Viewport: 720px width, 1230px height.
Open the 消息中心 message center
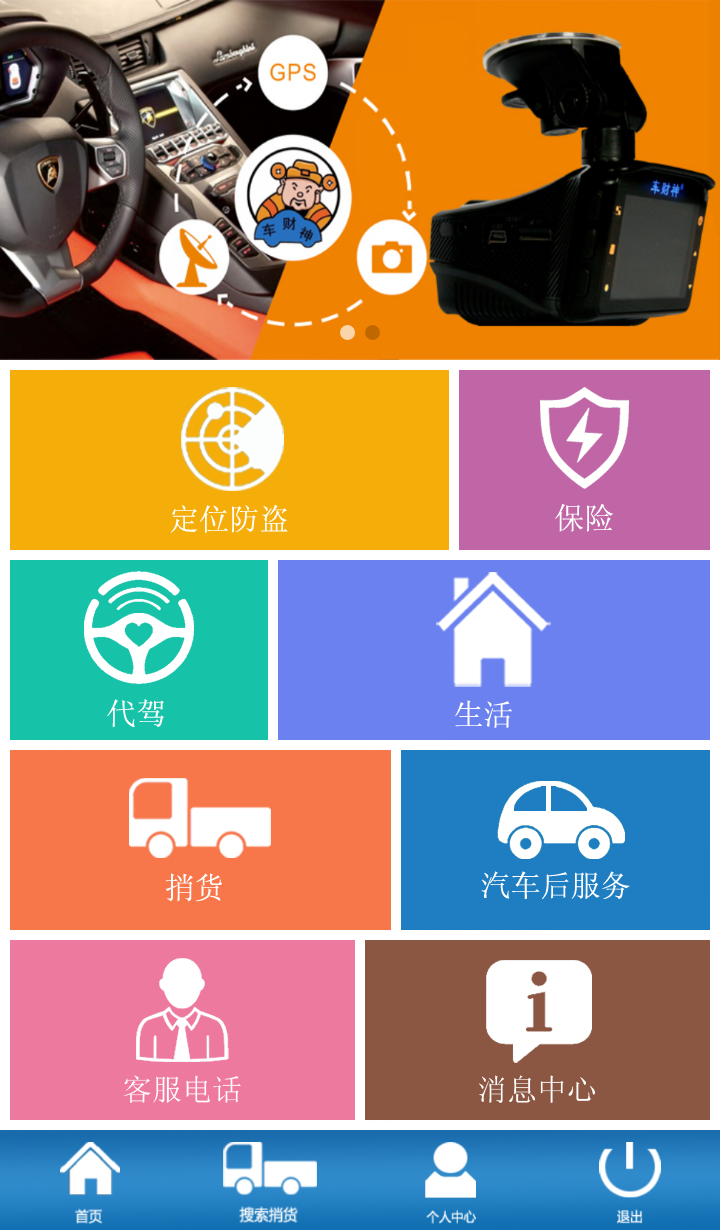[537, 1030]
